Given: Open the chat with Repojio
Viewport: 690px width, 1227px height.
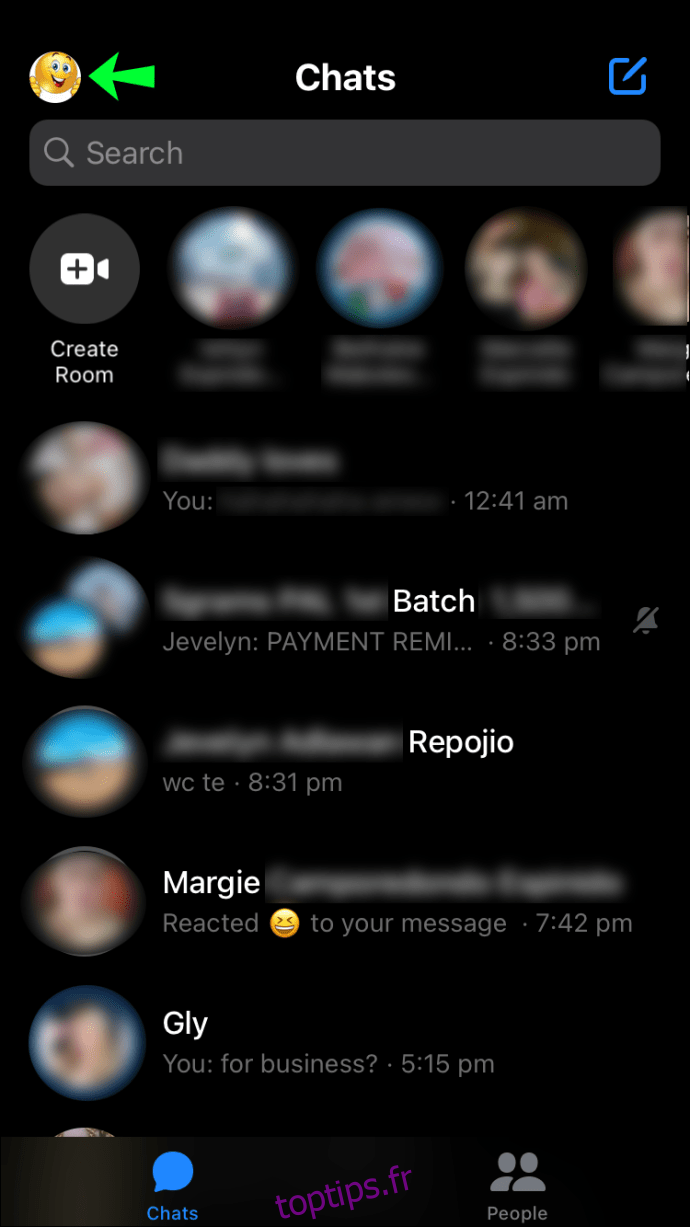Looking at the screenshot, I should [345, 761].
